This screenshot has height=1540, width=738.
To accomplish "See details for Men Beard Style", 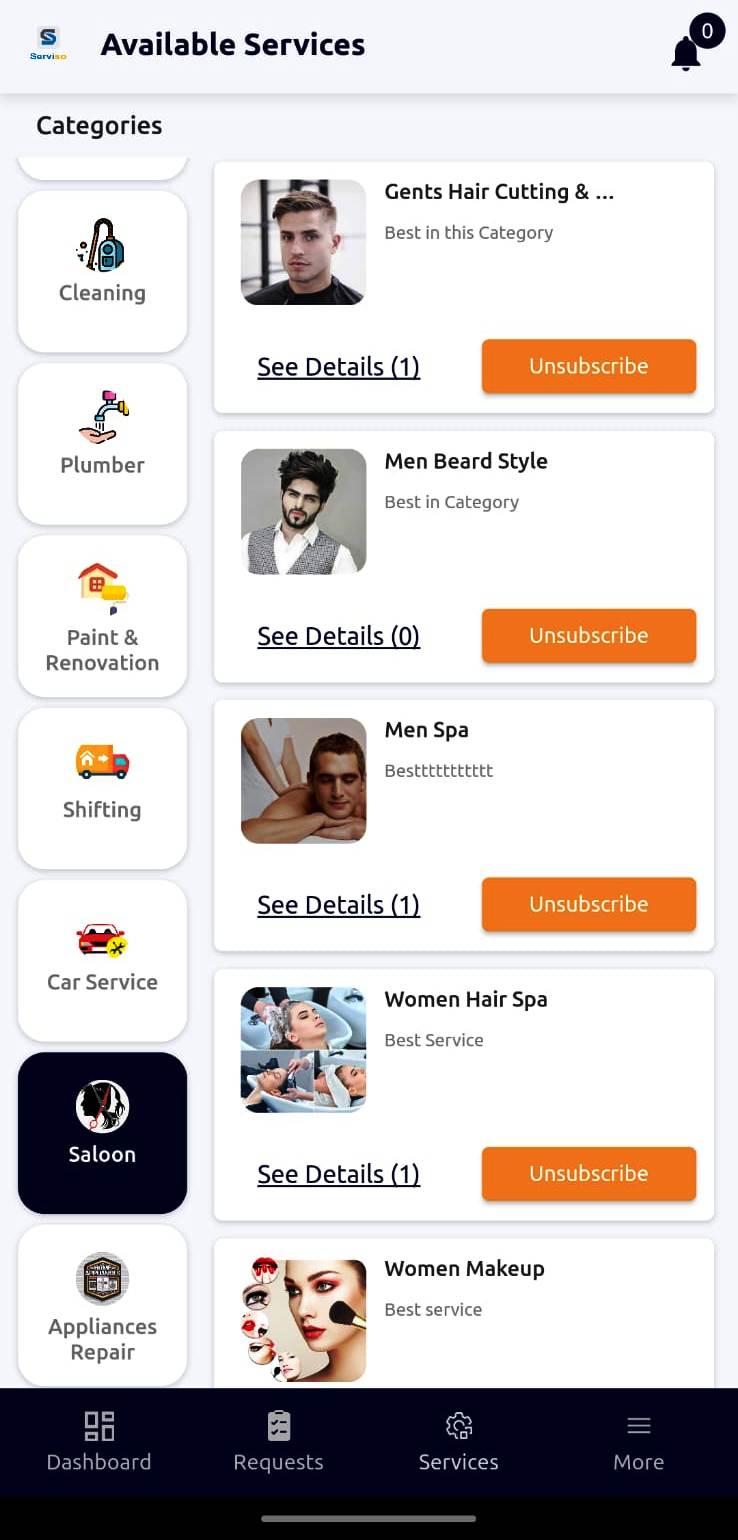I will pos(338,636).
